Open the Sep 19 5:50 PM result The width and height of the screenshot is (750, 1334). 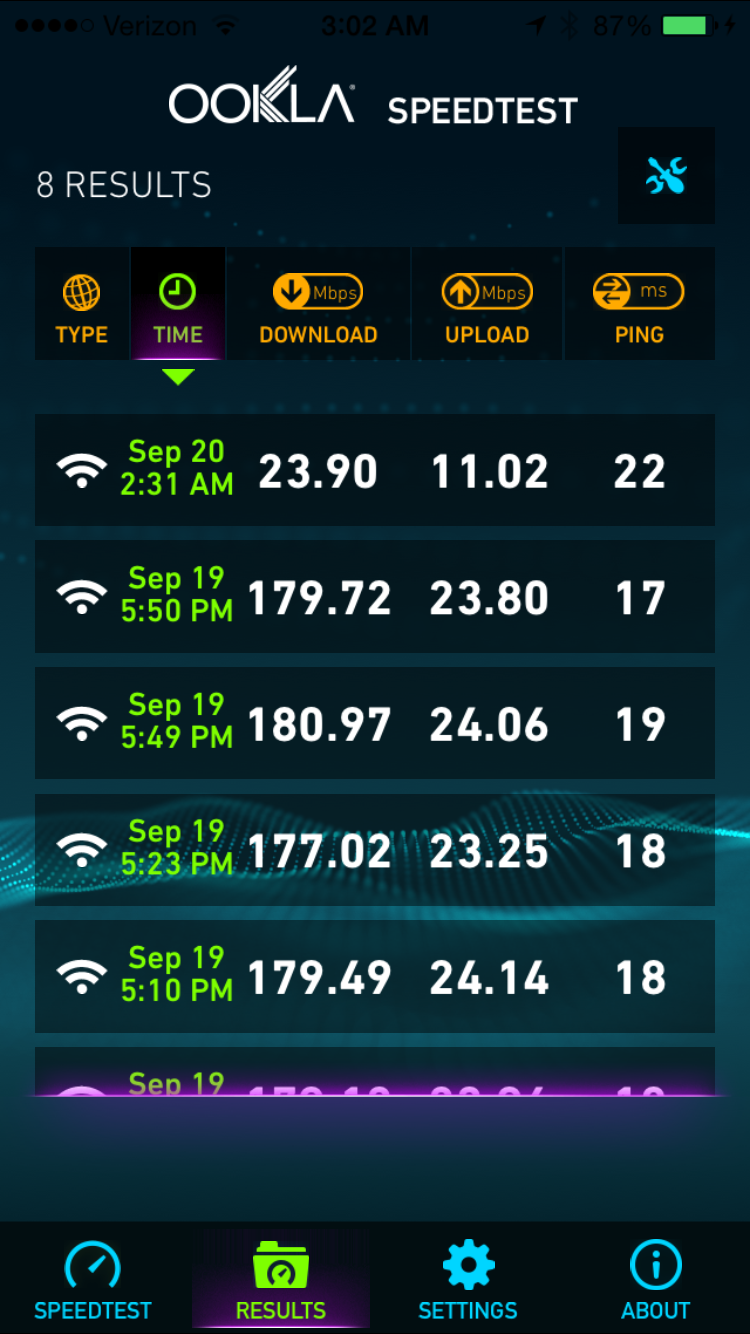375,597
